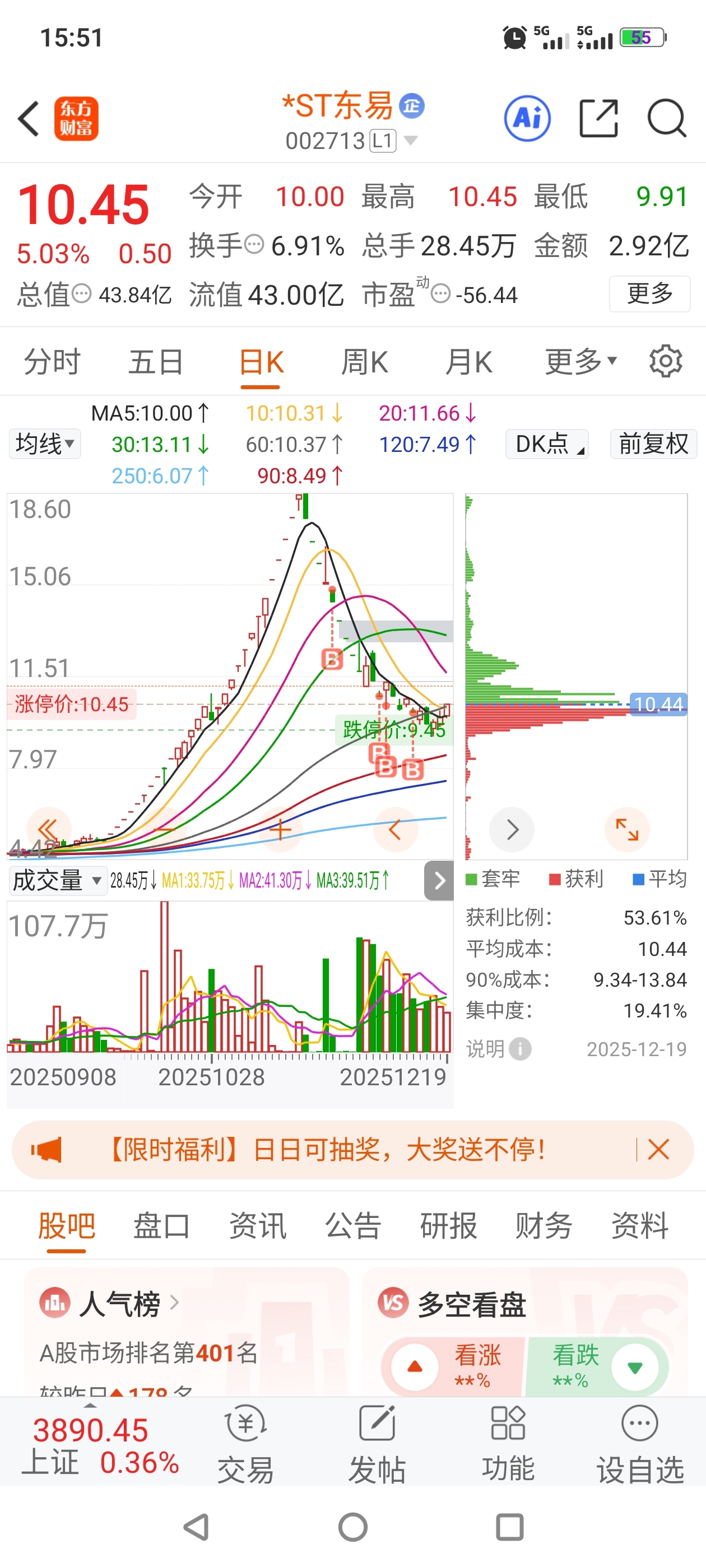Tap 更多 button for more quote data
The width and height of the screenshot is (706, 1568).
(x=649, y=294)
